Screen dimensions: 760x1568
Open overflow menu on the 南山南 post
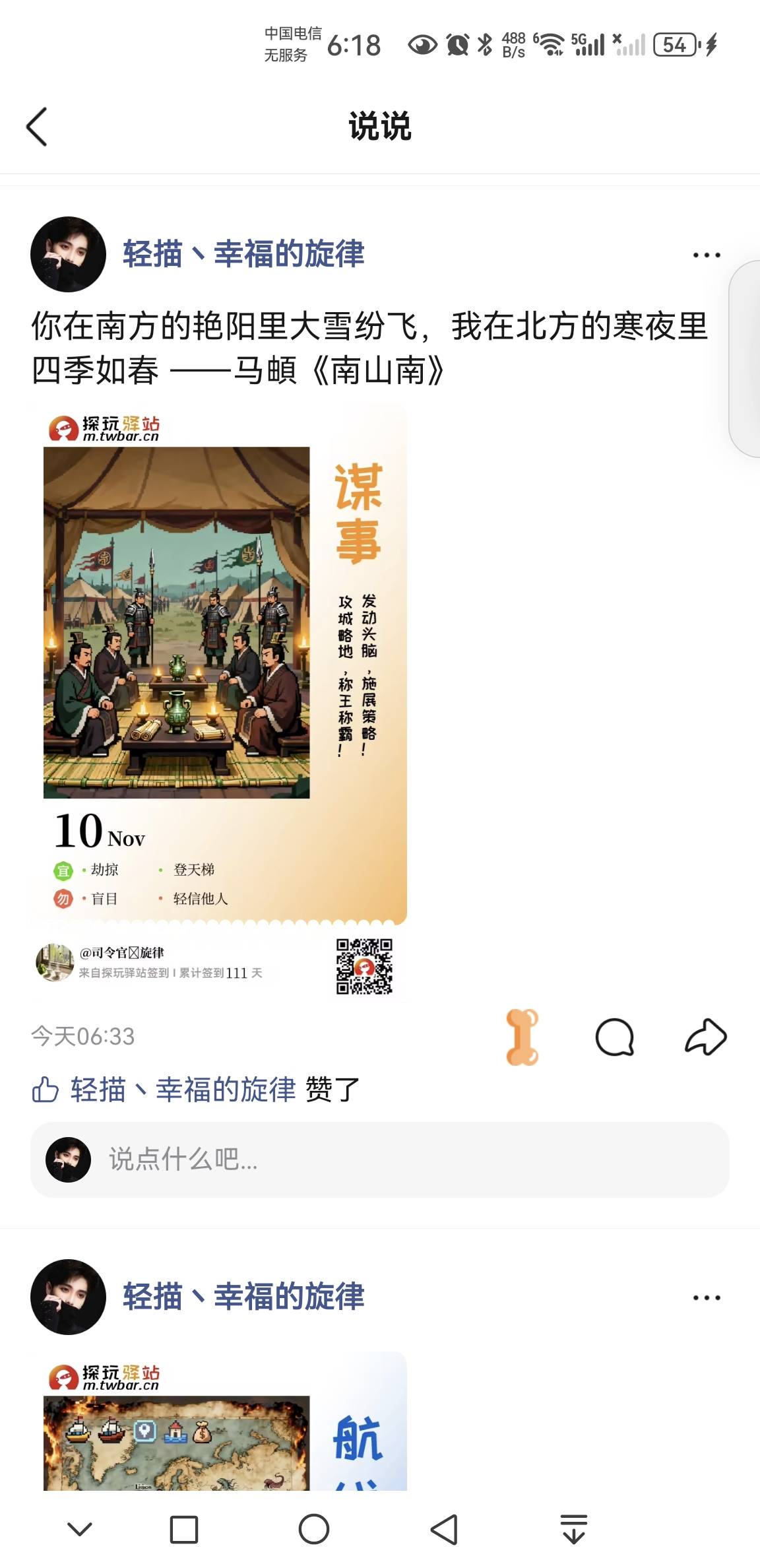click(x=706, y=255)
